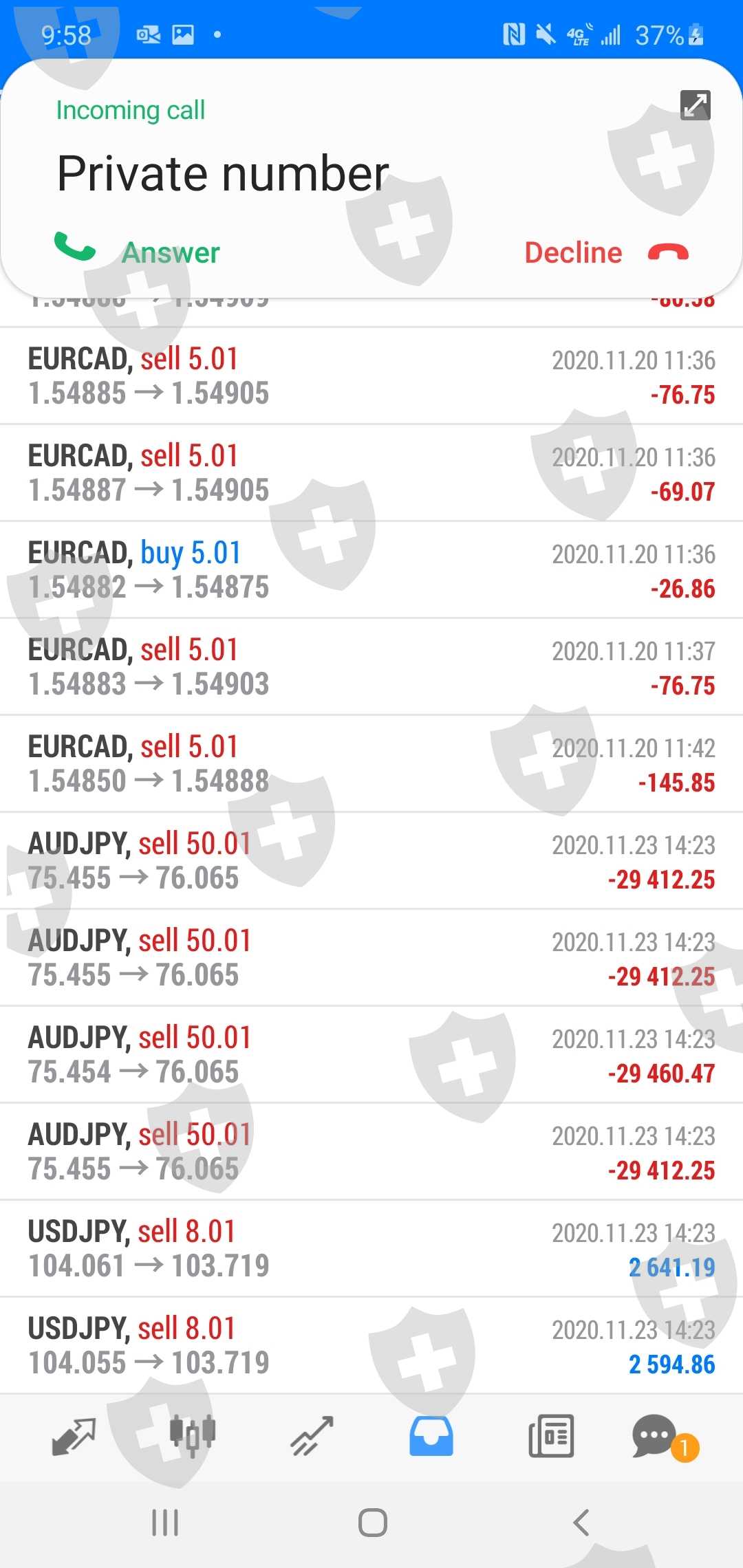Screen dimensions: 743x1568
Task: Go to the Trade tab
Action: pos(312,1436)
